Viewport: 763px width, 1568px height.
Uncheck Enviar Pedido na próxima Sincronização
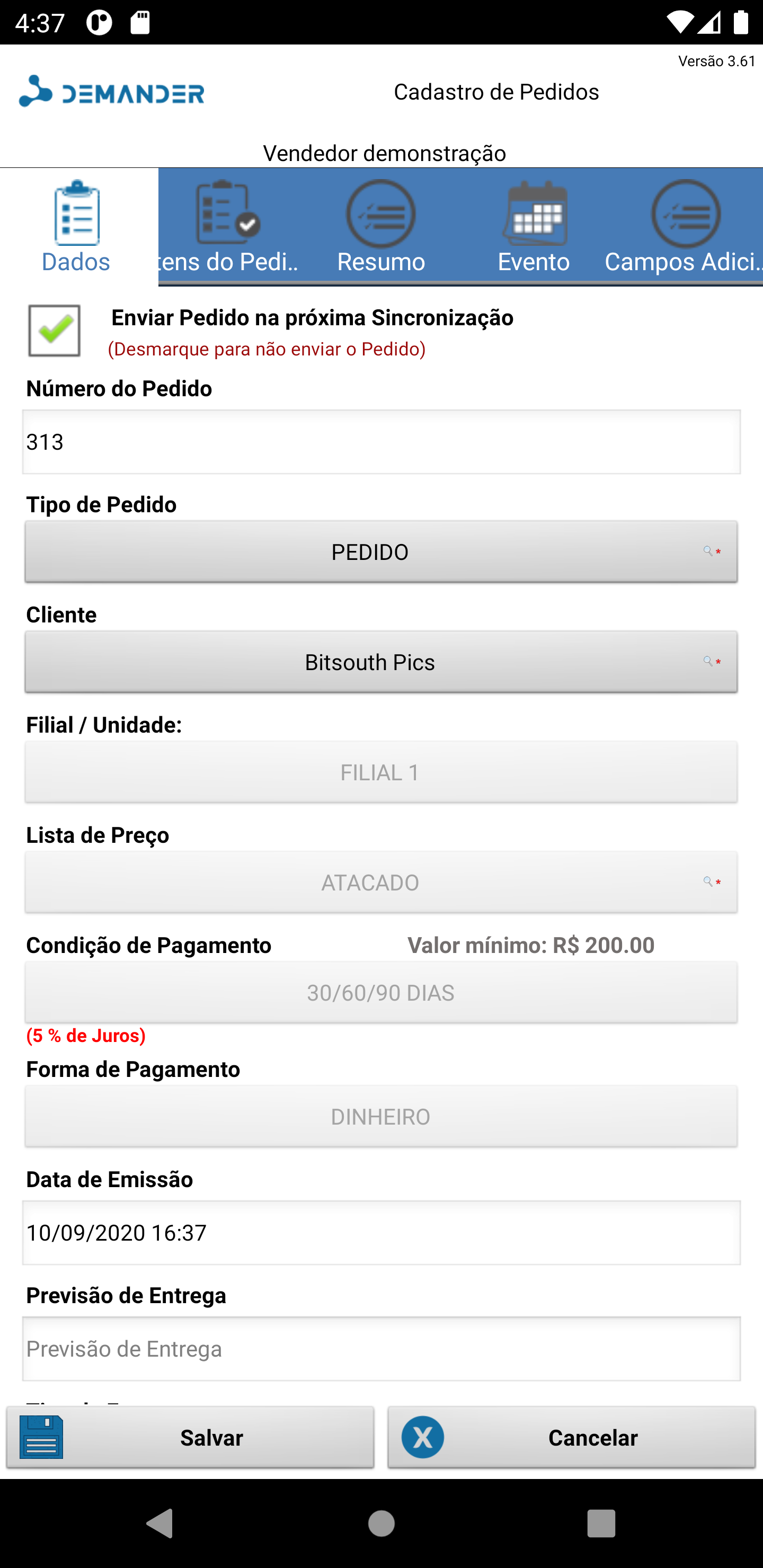tap(54, 331)
